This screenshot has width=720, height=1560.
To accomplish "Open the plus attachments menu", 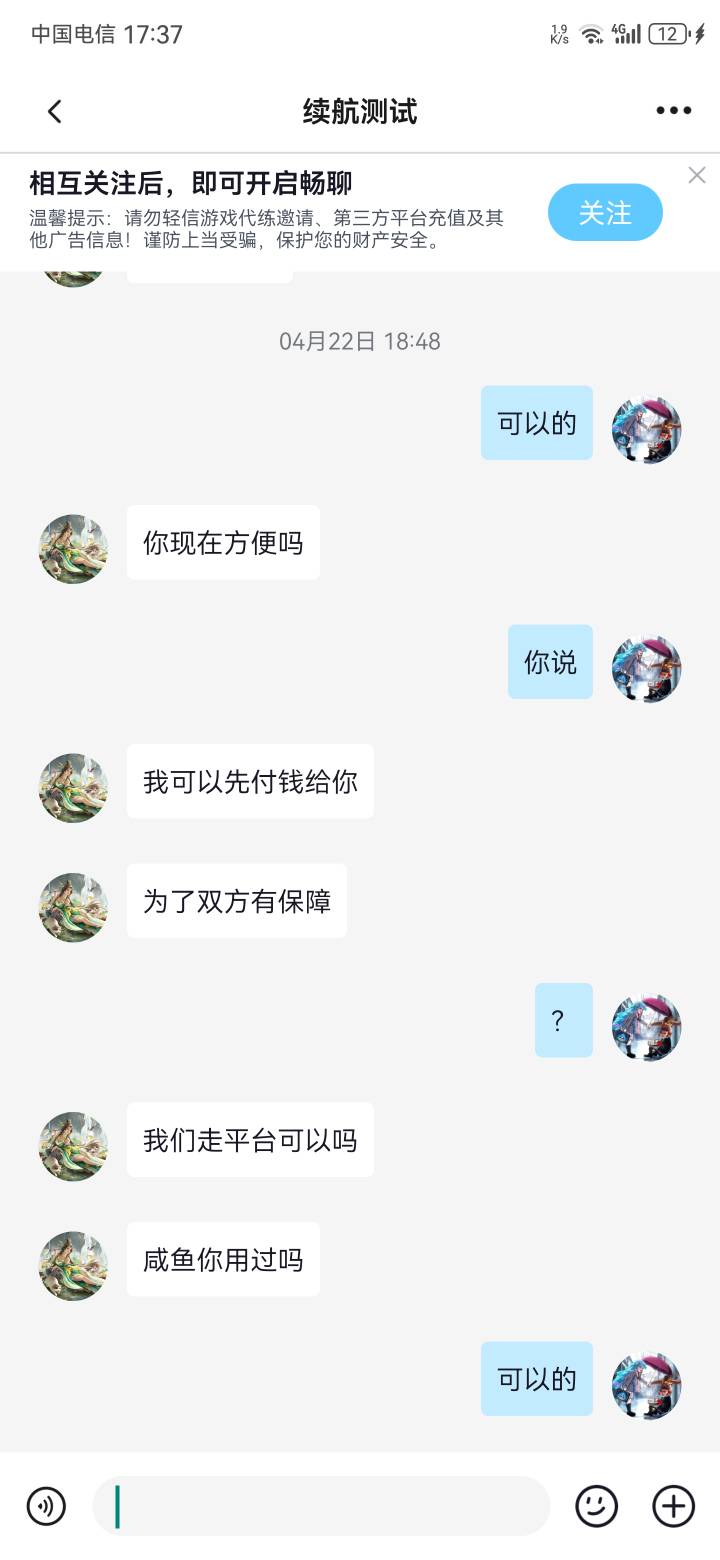I will (x=673, y=1506).
